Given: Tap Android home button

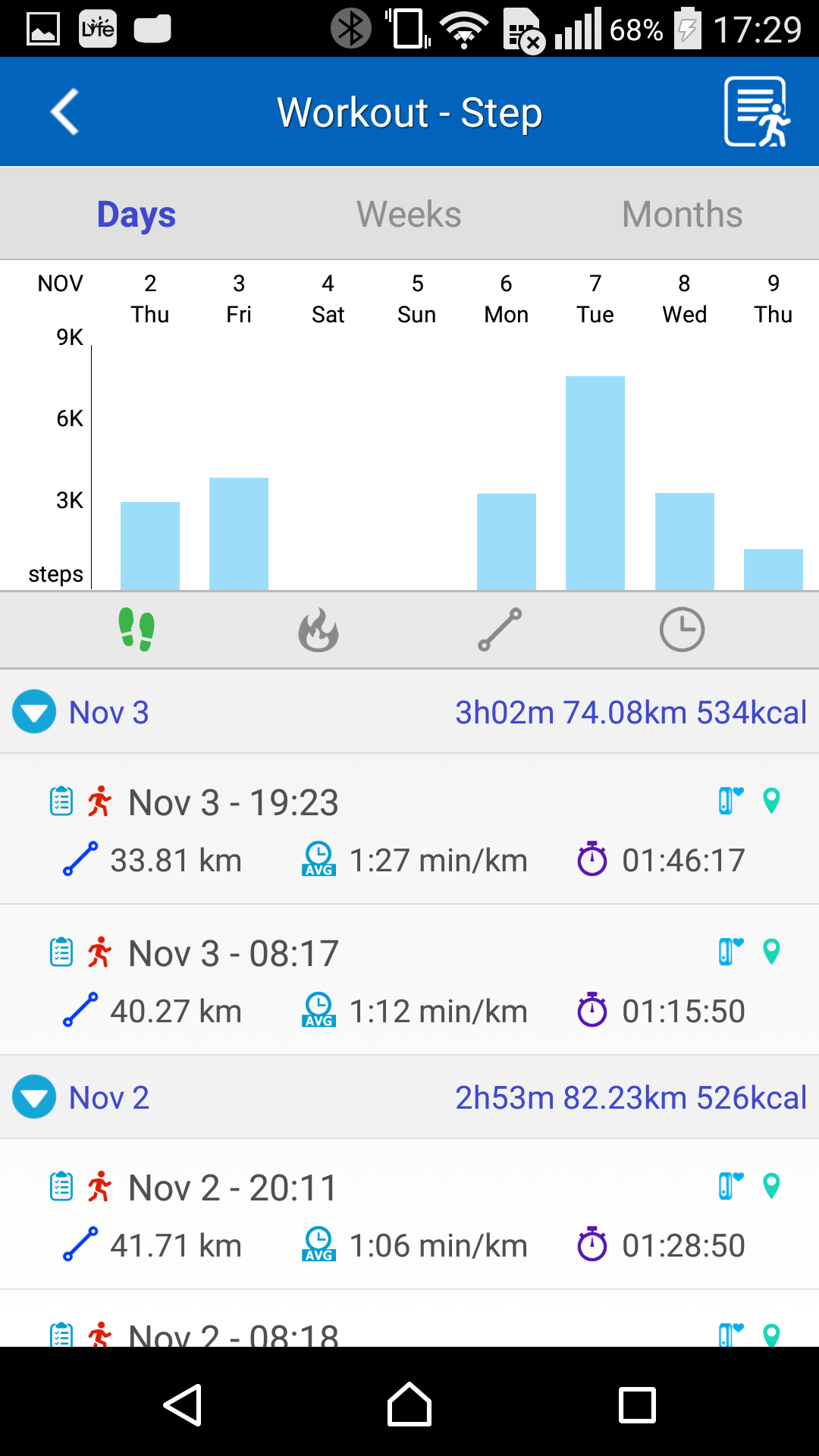Looking at the screenshot, I should [x=409, y=1404].
